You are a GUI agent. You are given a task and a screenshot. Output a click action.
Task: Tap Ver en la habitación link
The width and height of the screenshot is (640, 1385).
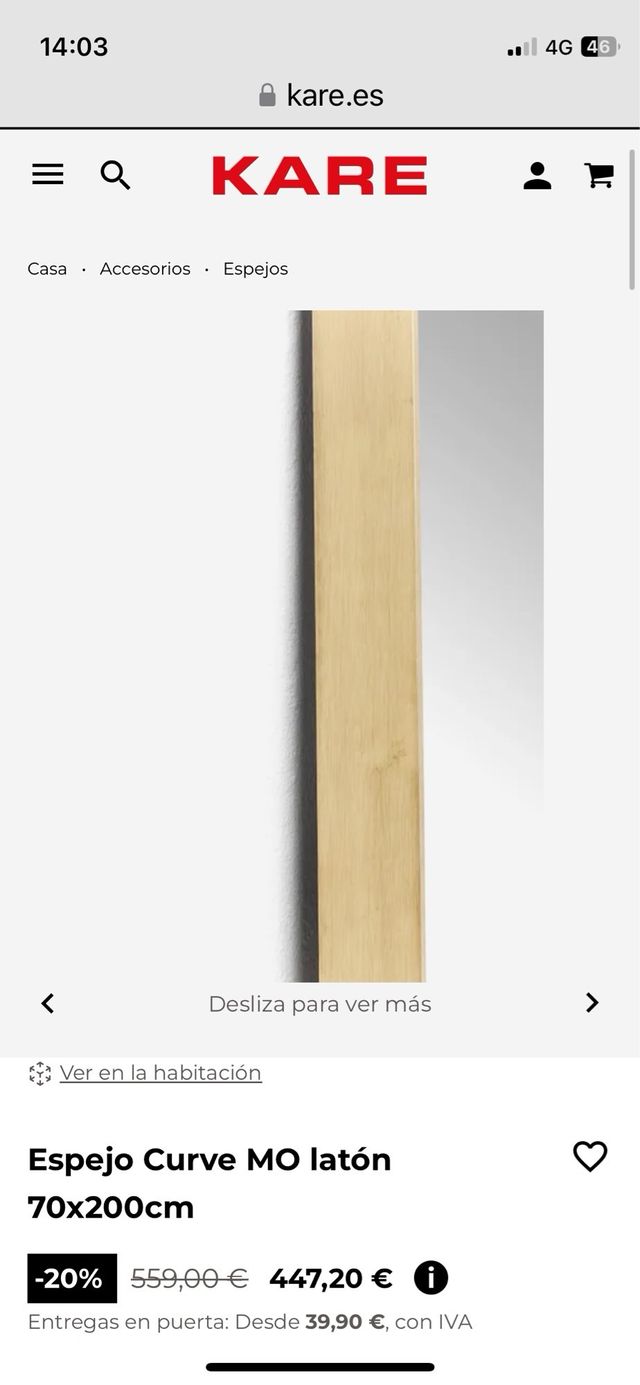160,1073
